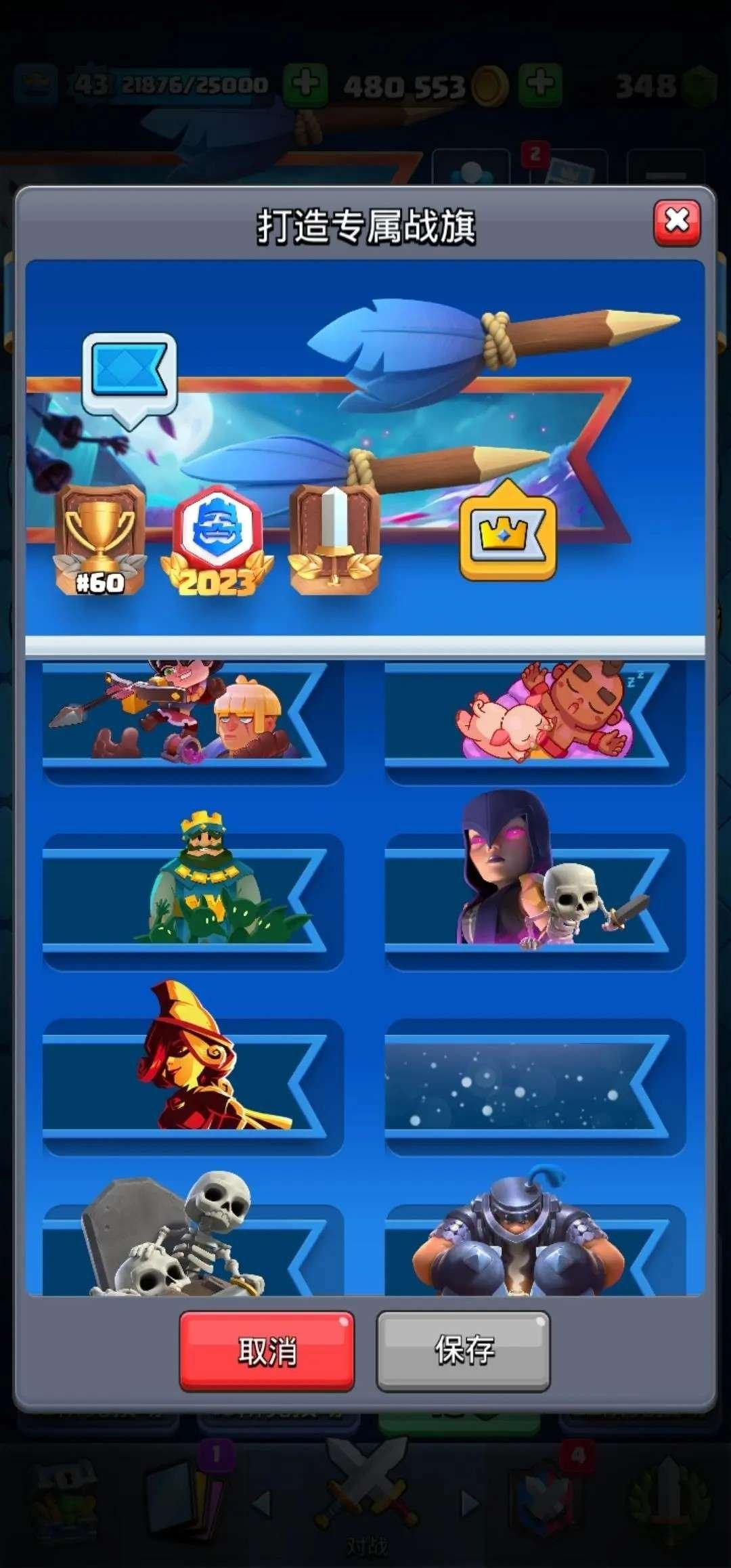
Task: Tap the red 取消 cancel button
Action: (x=267, y=1351)
